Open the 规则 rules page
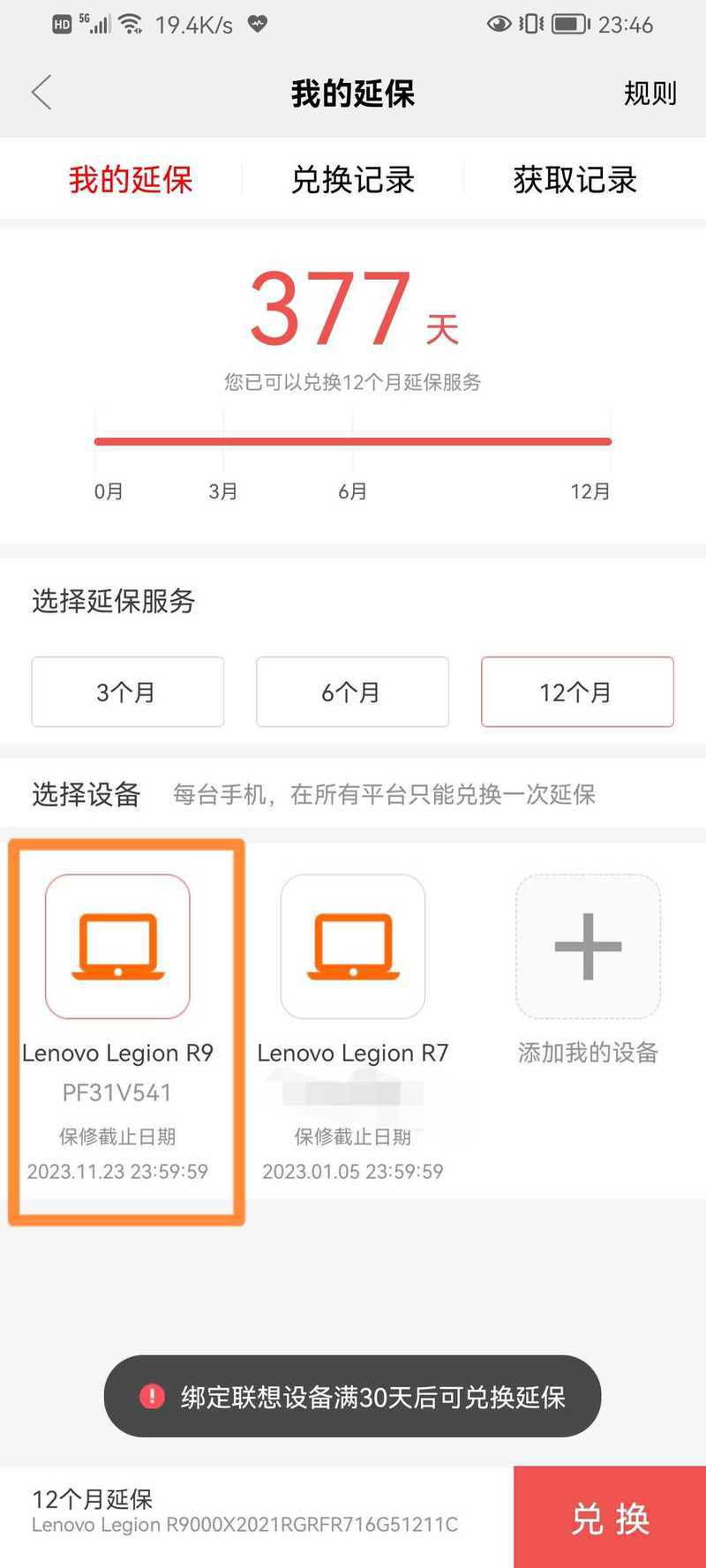The image size is (706, 1568). [650, 93]
